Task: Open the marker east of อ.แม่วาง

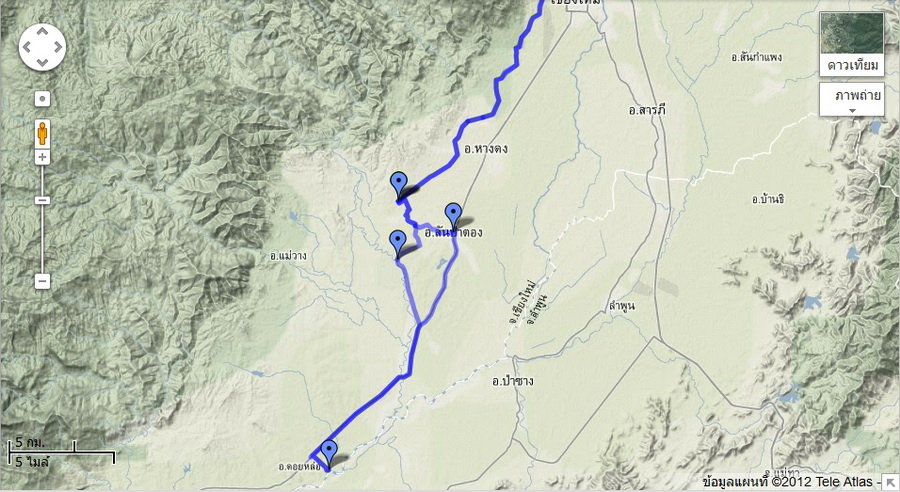Action: point(398,242)
